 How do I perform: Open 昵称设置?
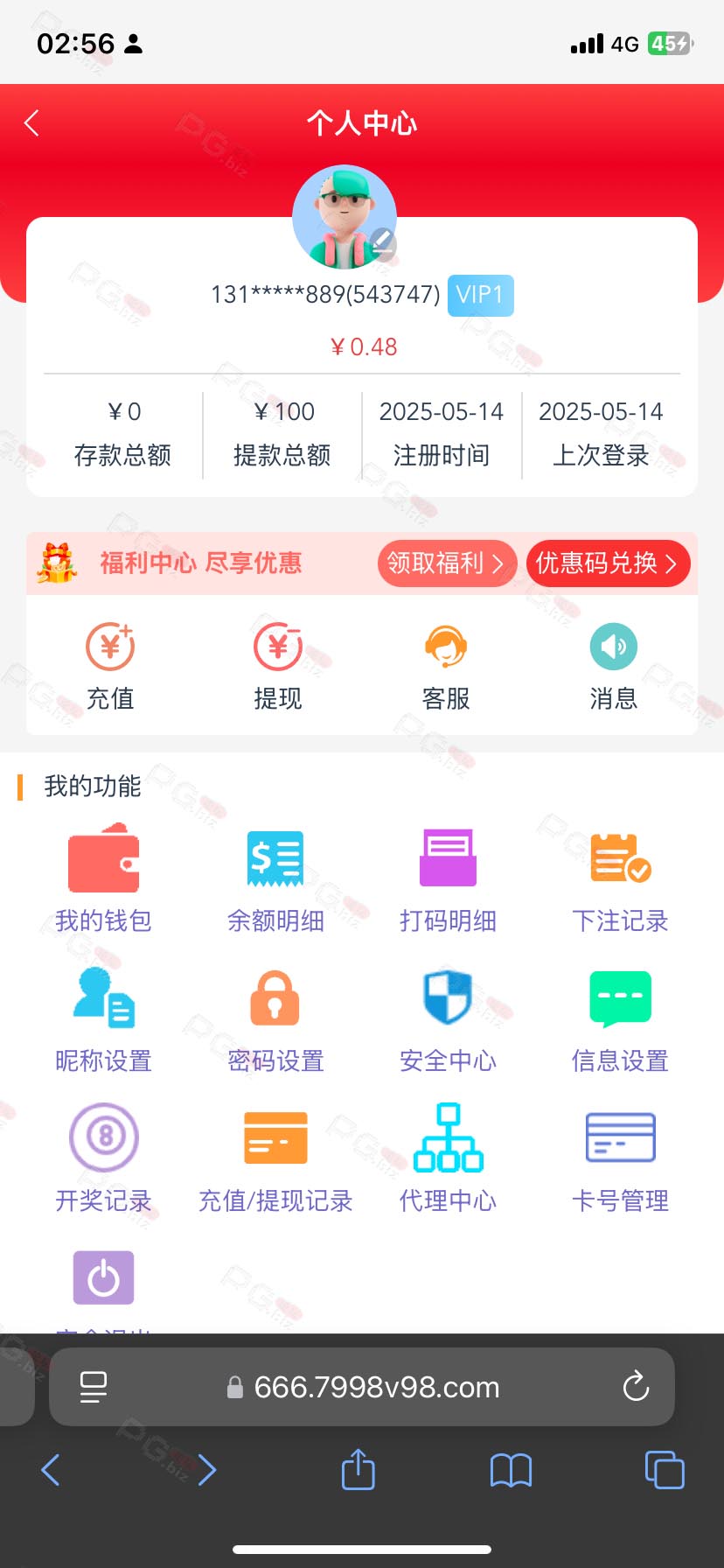(103, 1019)
